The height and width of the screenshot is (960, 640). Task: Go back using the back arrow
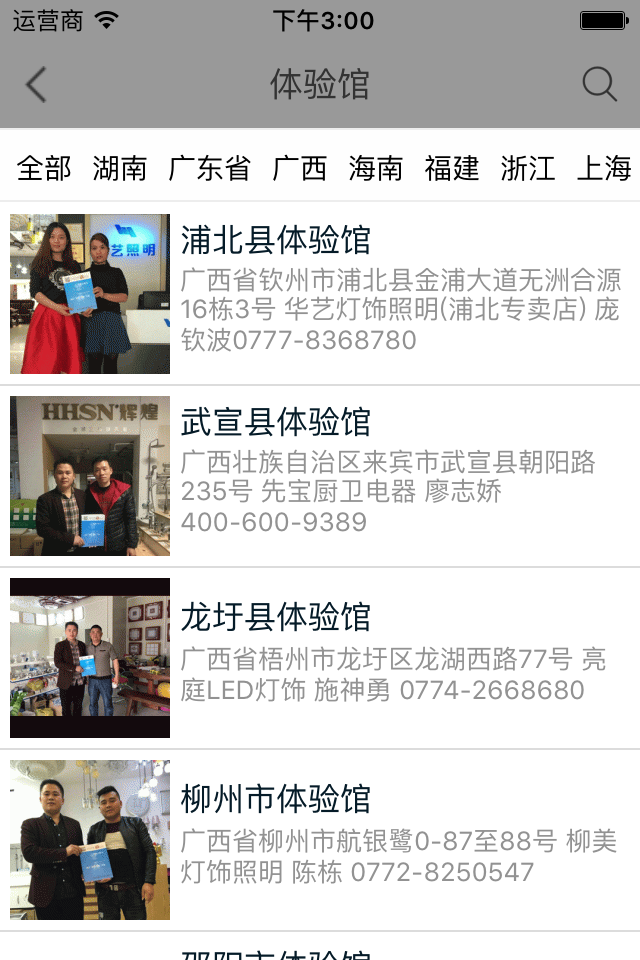[x=36, y=85]
